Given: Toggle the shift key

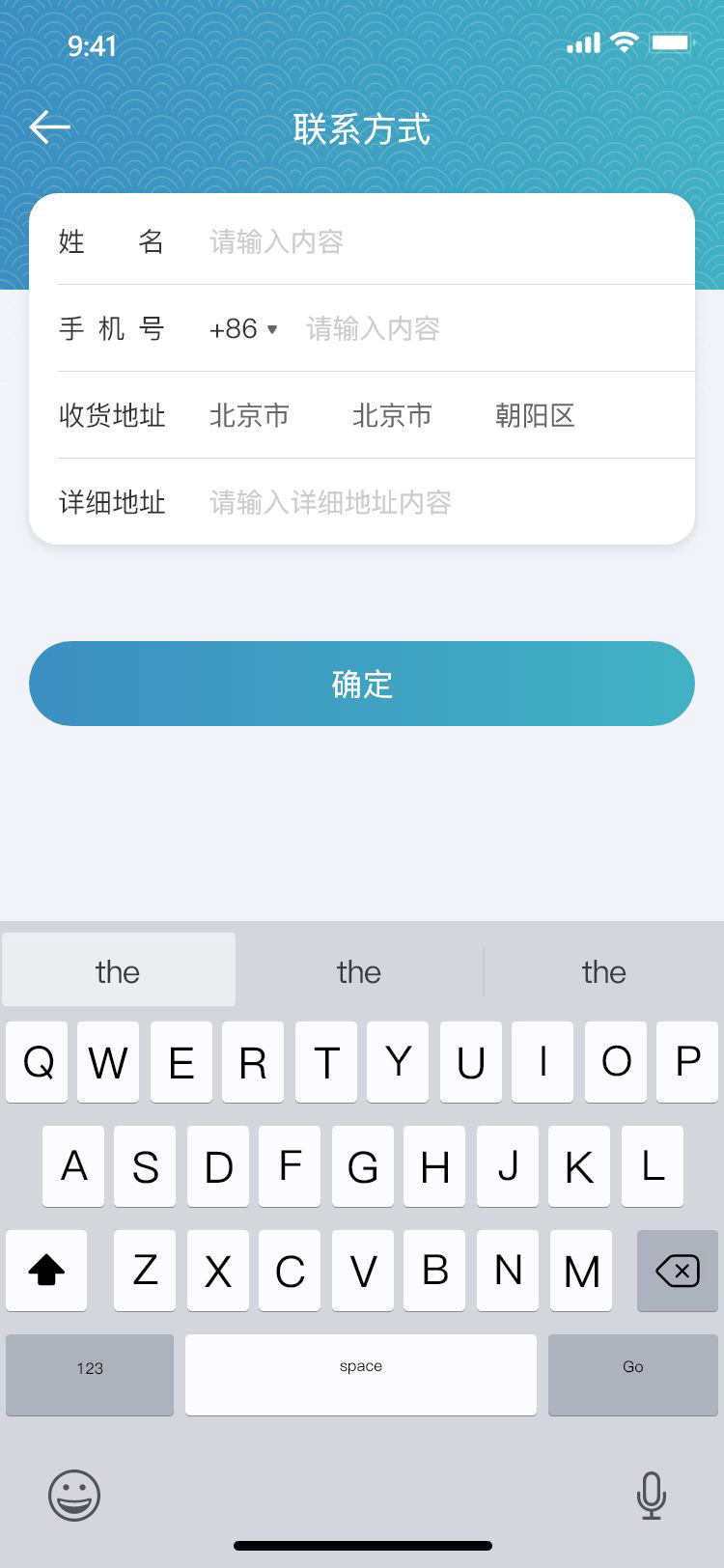Looking at the screenshot, I should [46, 1271].
